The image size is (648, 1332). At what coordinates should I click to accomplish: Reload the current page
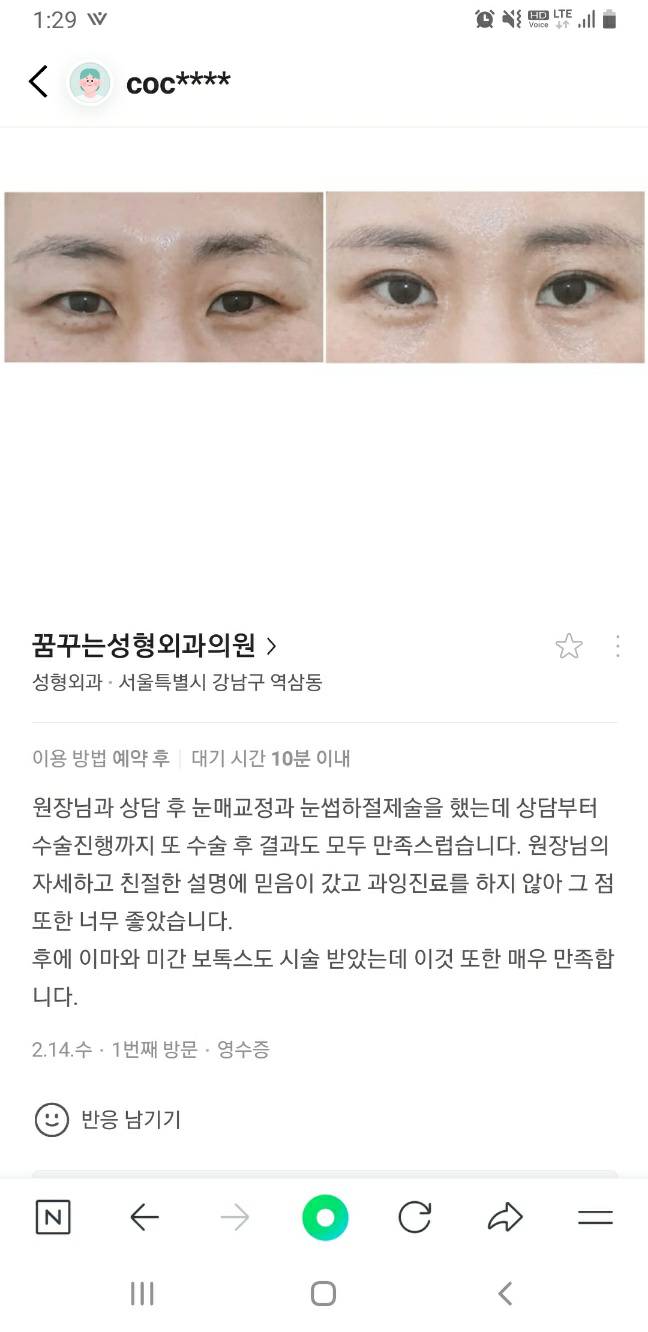(x=414, y=1217)
